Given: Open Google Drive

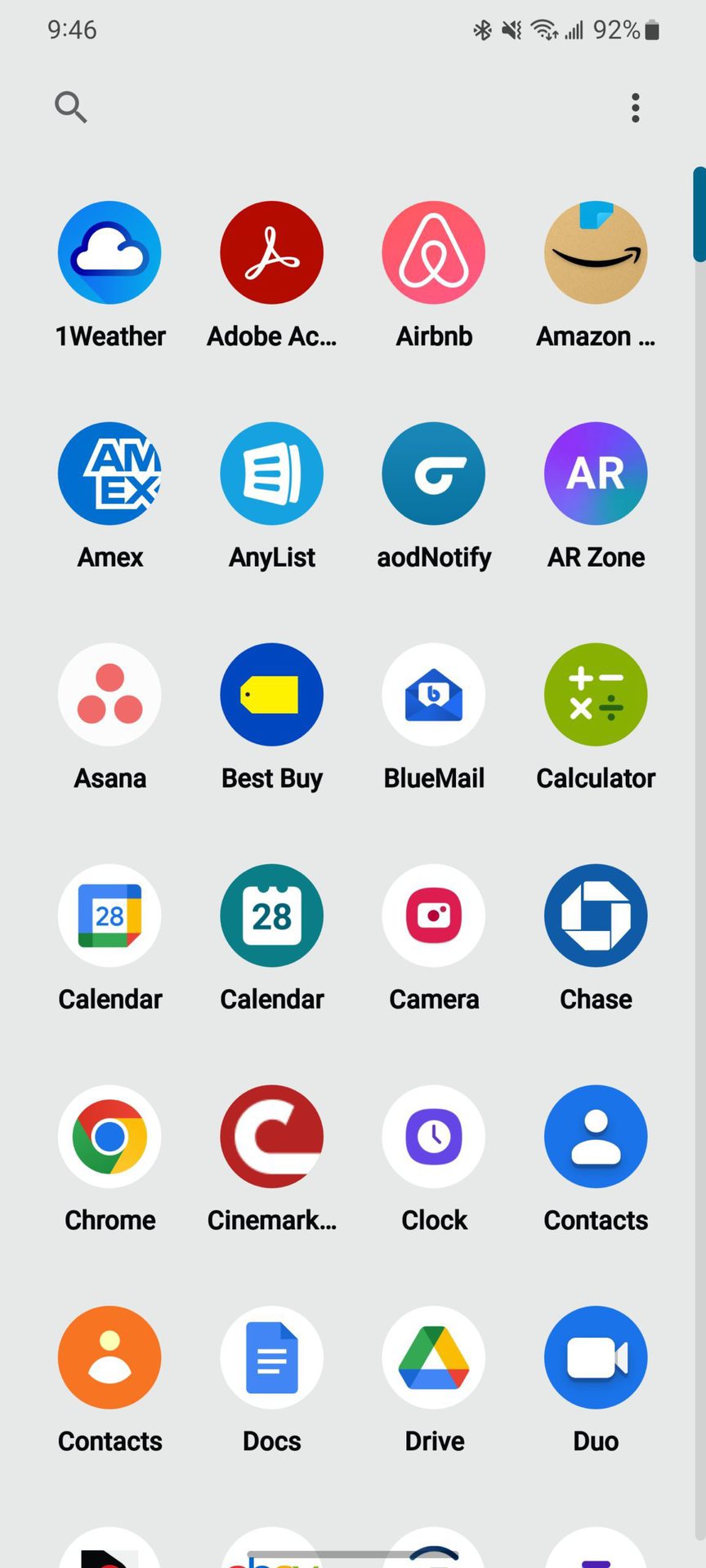Looking at the screenshot, I should 434,1358.
